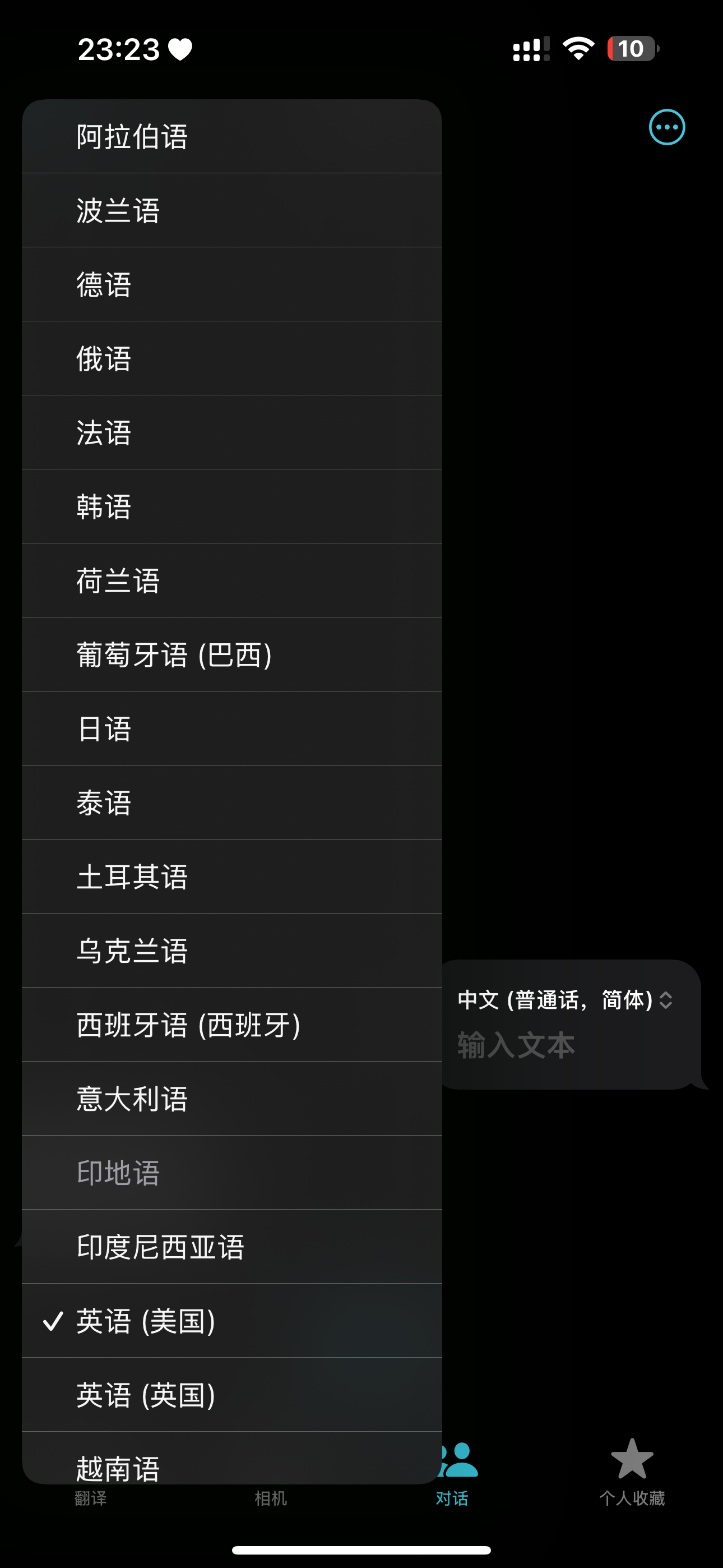This screenshot has width=723, height=1568.
Task: Select 乌克兰语 from the list
Action: (231, 951)
